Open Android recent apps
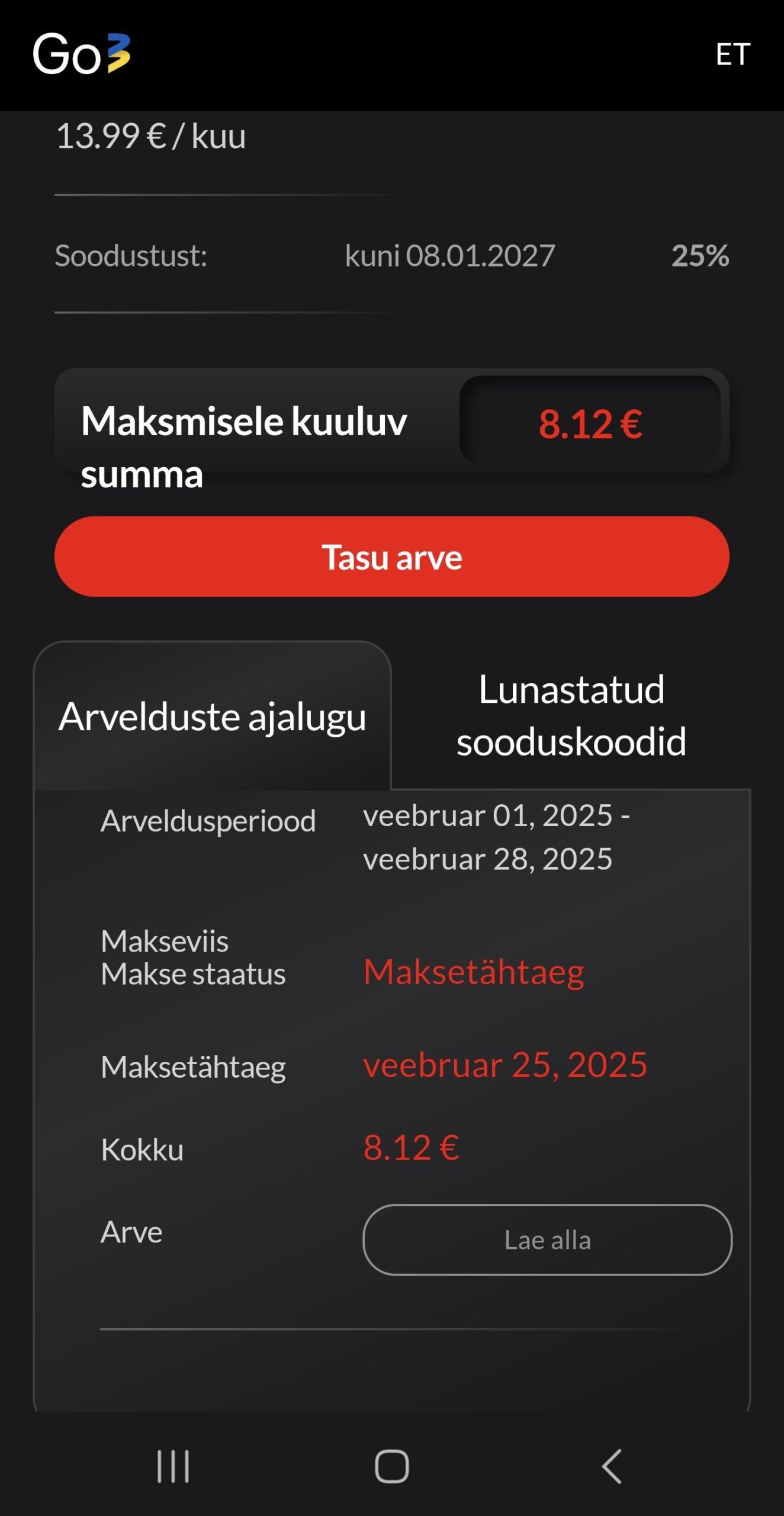The width and height of the screenshot is (784, 1516). tap(172, 1466)
